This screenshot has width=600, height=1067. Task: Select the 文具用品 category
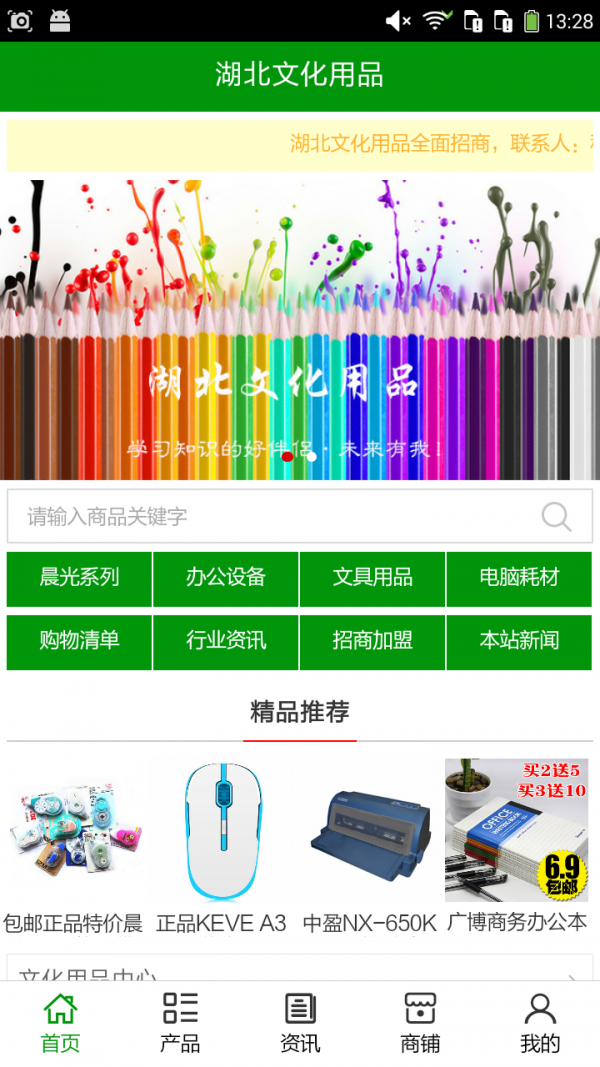click(373, 578)
